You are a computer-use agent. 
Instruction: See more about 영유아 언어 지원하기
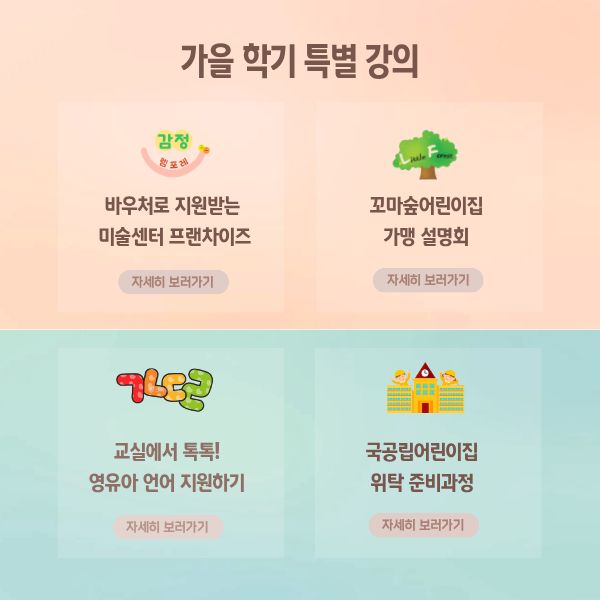point(167,527)
